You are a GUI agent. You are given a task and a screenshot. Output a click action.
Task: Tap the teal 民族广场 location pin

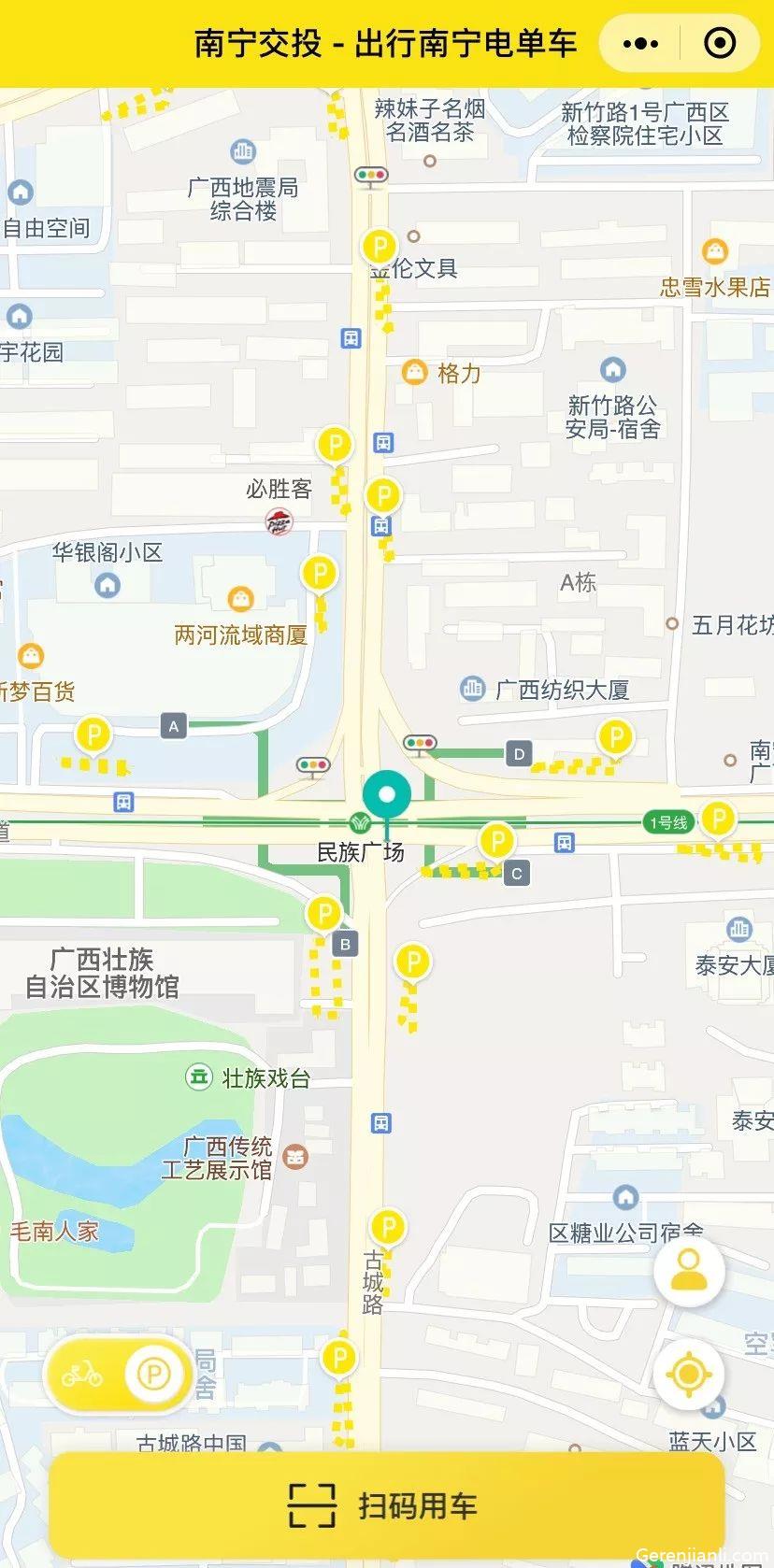tap(387, 796)
